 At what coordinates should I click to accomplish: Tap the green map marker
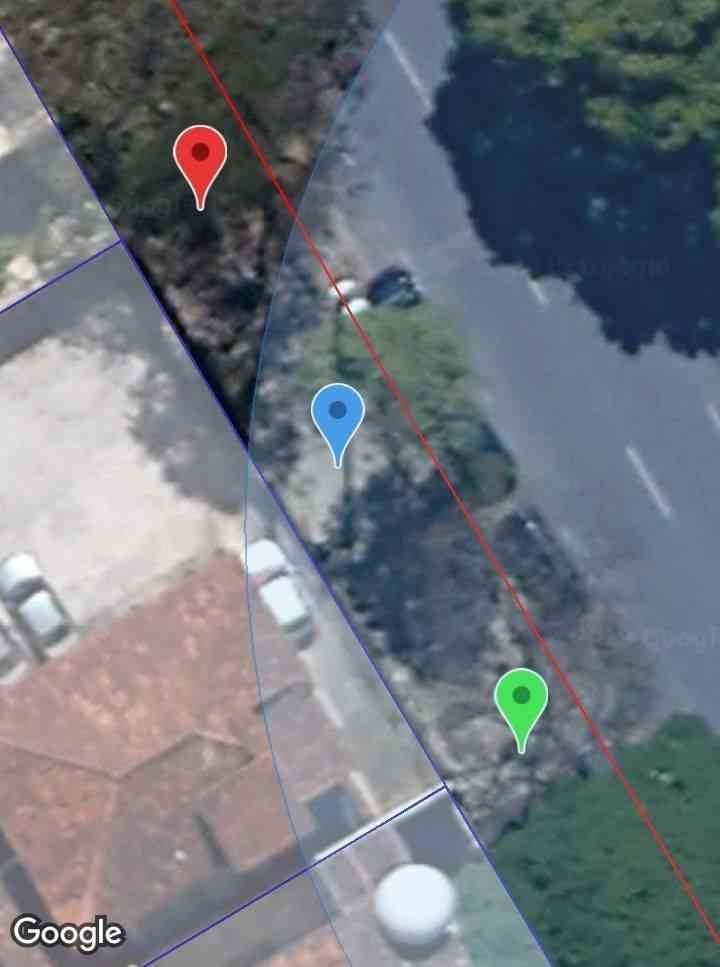tap(521, 700)
